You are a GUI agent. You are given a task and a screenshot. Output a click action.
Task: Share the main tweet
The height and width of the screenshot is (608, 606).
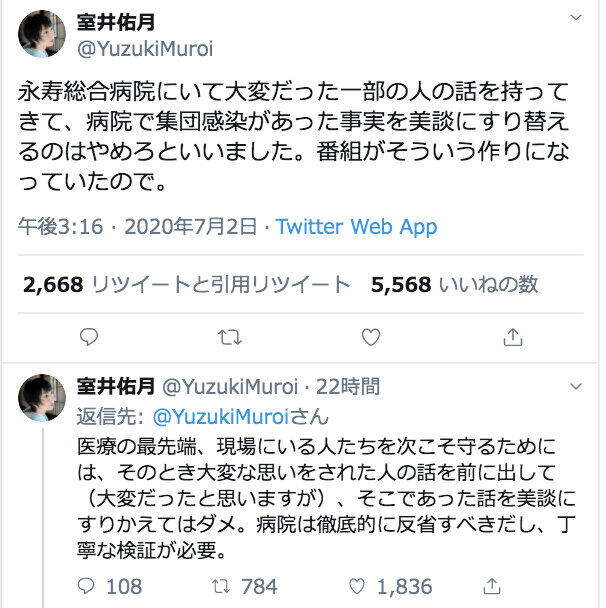click(511, 337)
